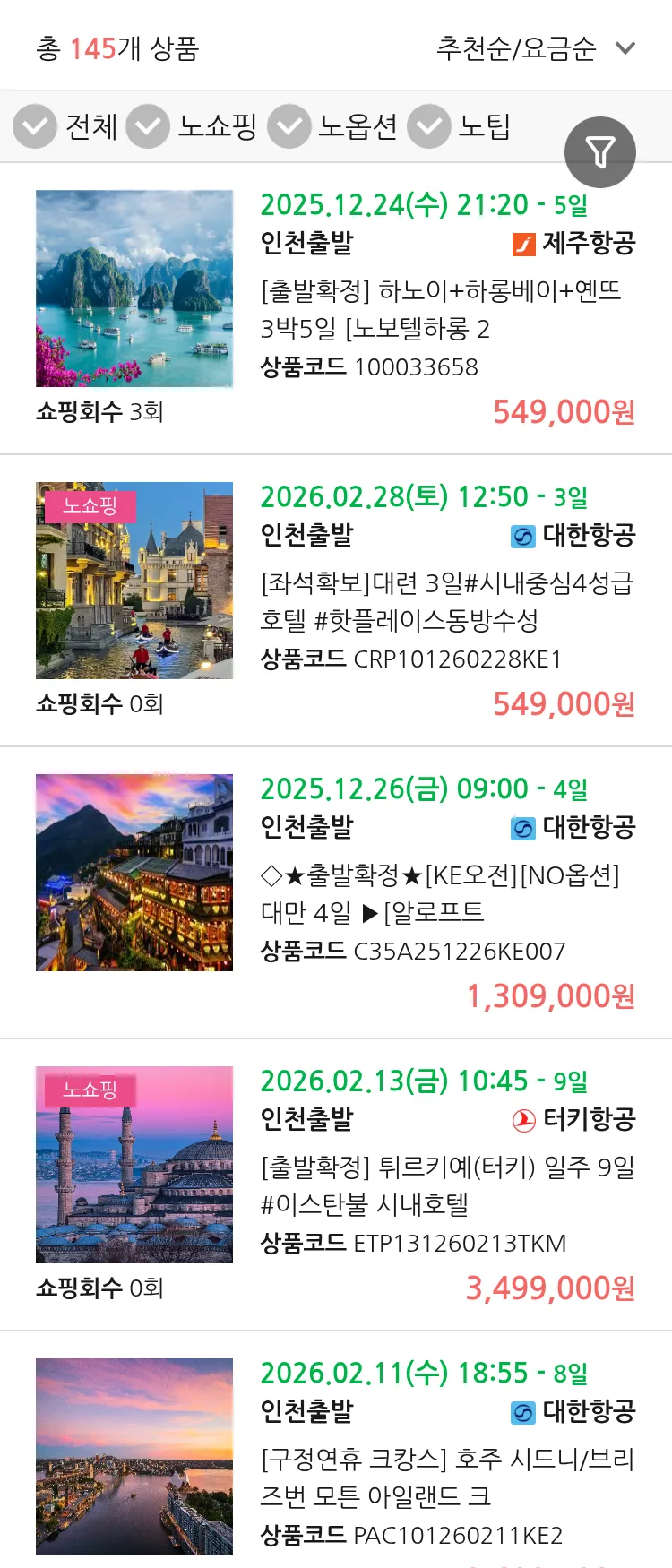Toggle the 노팁 filter checkmark
The height and width of the screenshot is (1568, 672).
click(428, 126)
